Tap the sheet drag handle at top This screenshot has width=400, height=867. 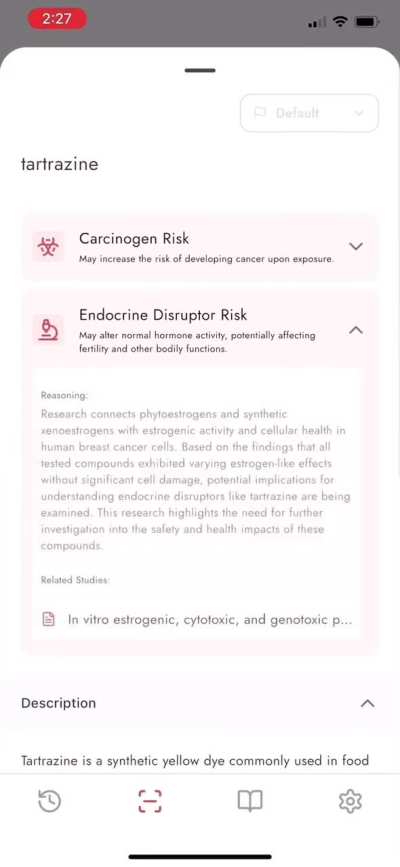(x=200, y=70)
